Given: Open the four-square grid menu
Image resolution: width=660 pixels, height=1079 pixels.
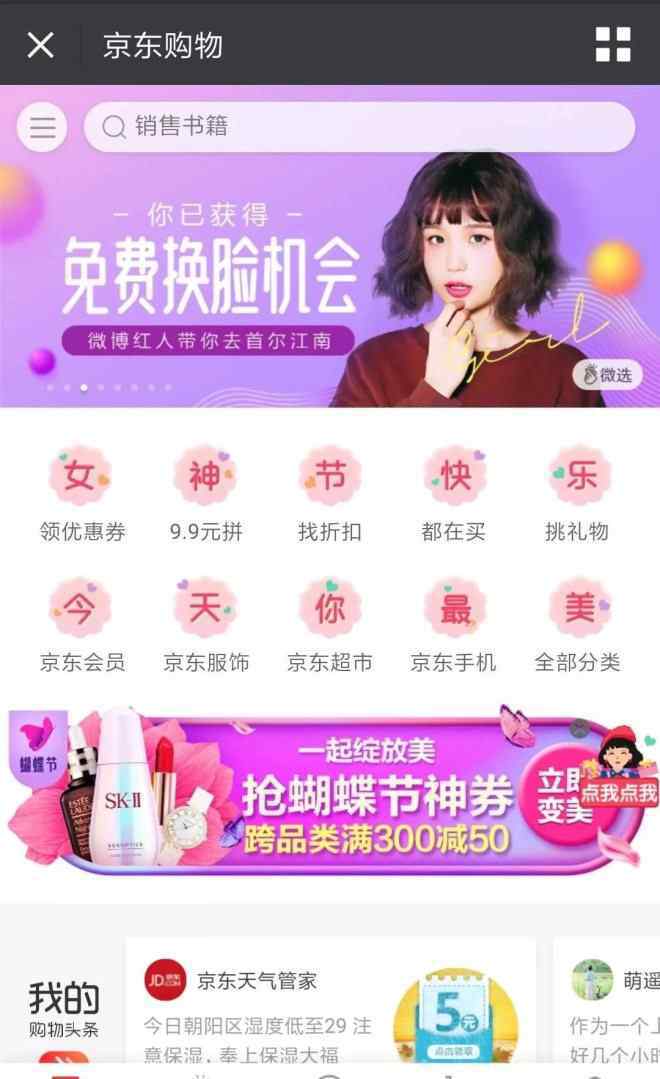Looking at the screenshot, I should [613, 45].
